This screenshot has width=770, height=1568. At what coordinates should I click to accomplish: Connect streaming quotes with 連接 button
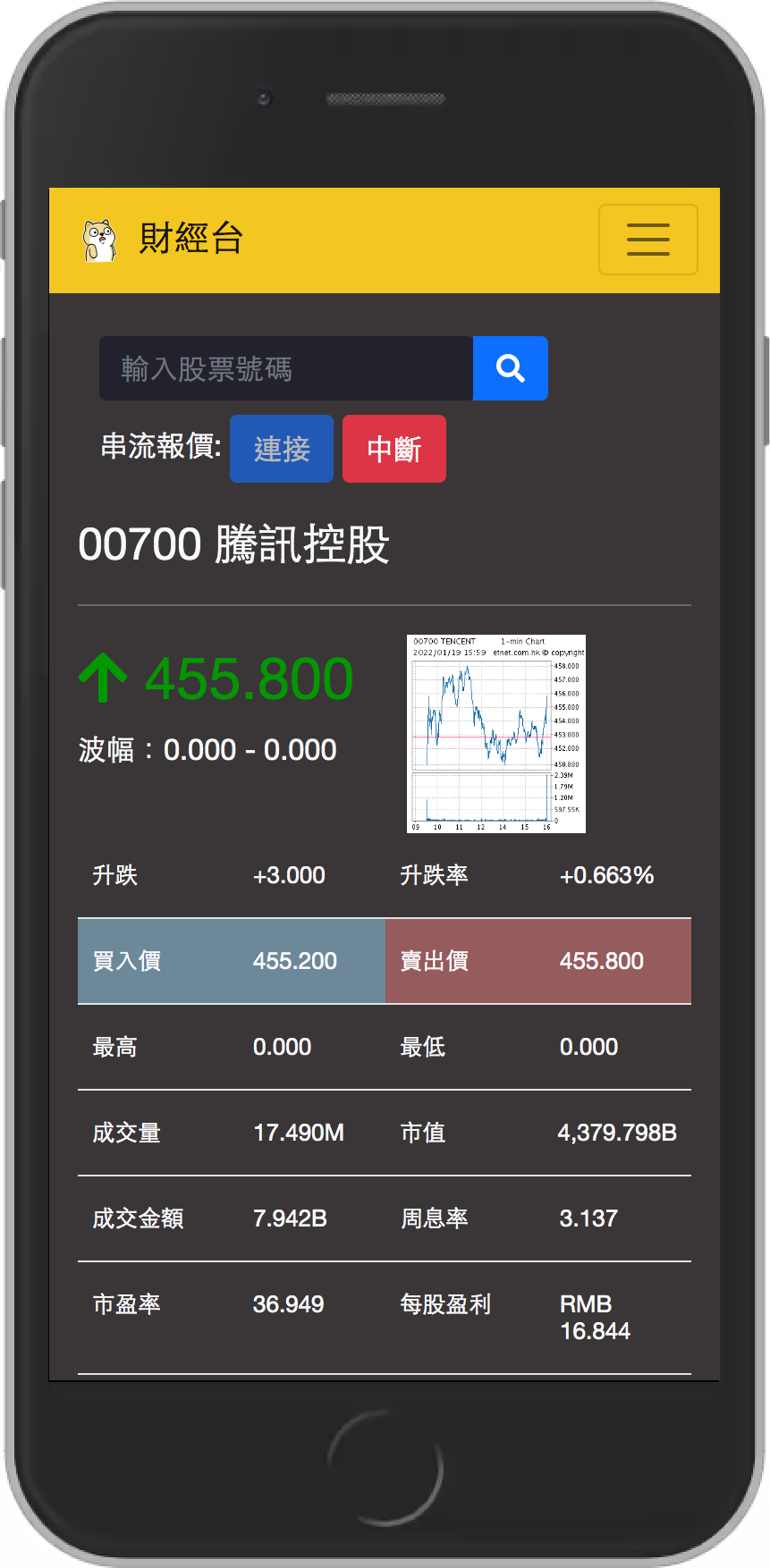[282, 449]
